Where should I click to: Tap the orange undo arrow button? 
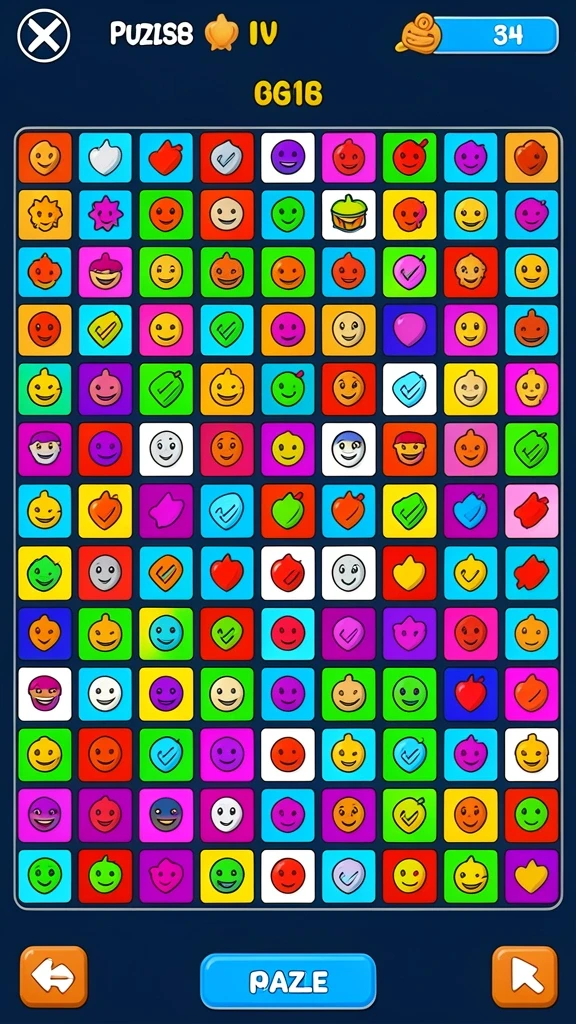pyautogui.click(x=54, y=977)
